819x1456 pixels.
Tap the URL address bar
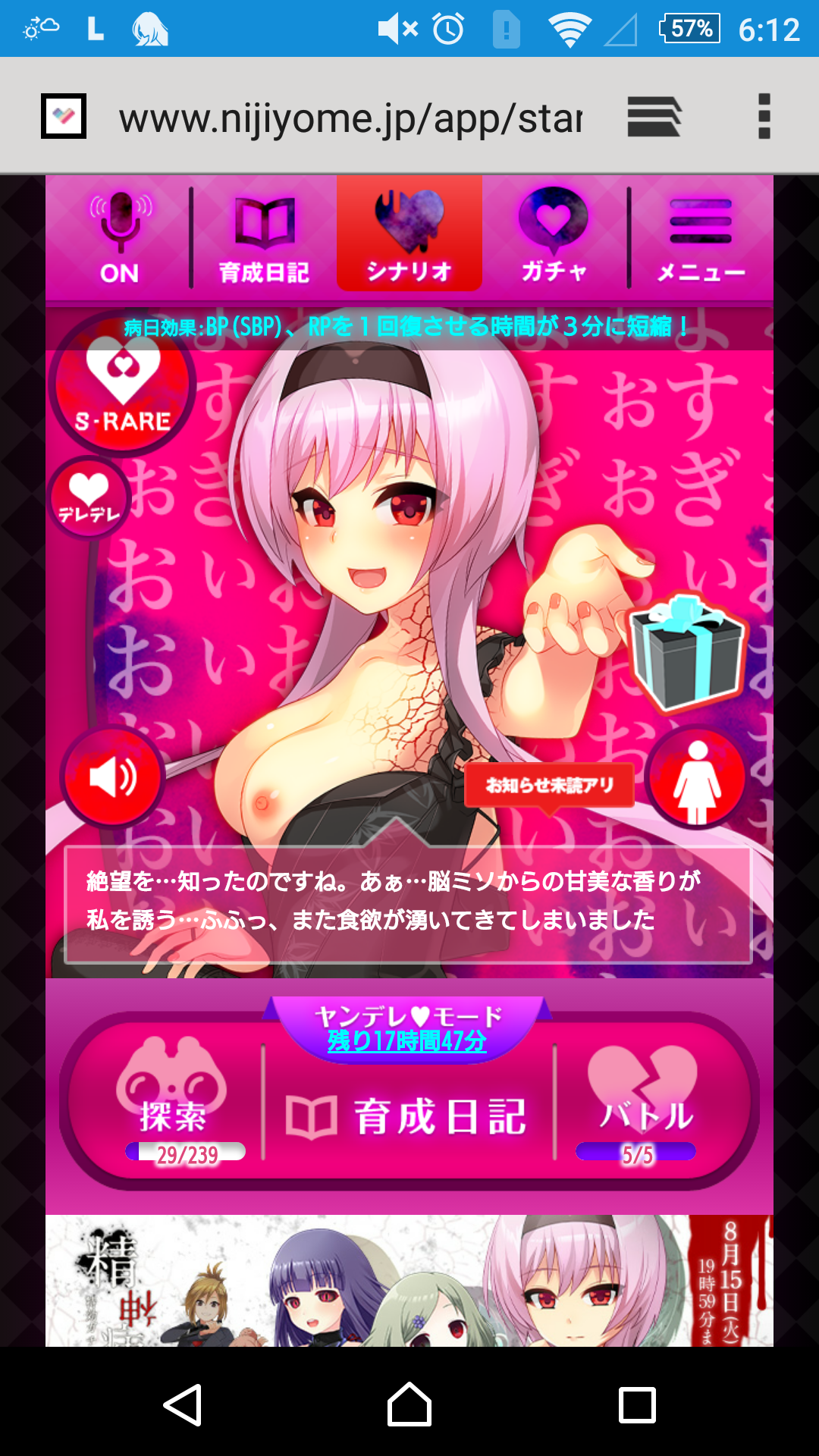[x=350, y=118]
